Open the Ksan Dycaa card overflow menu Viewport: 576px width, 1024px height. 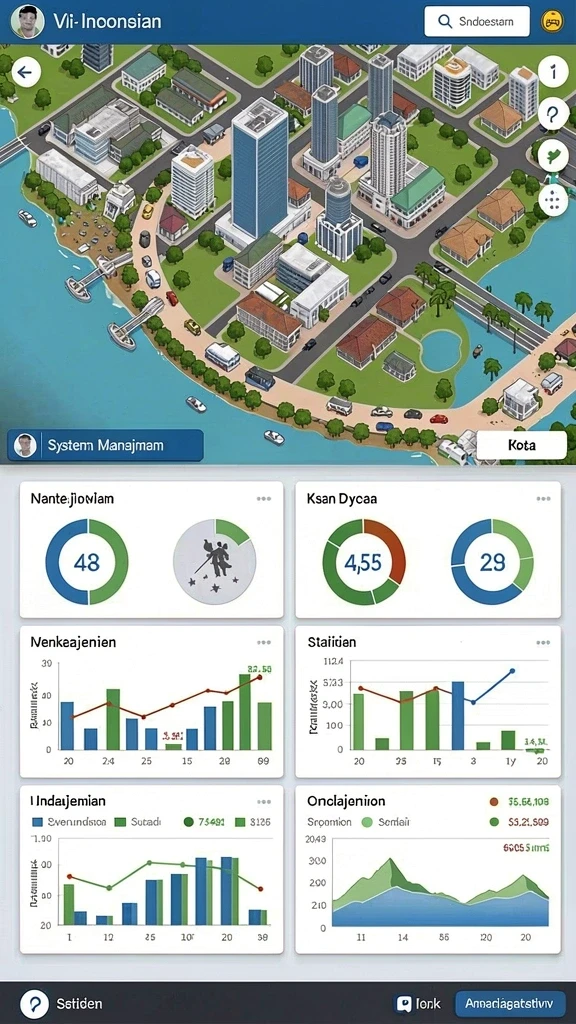tap(543, 498)
